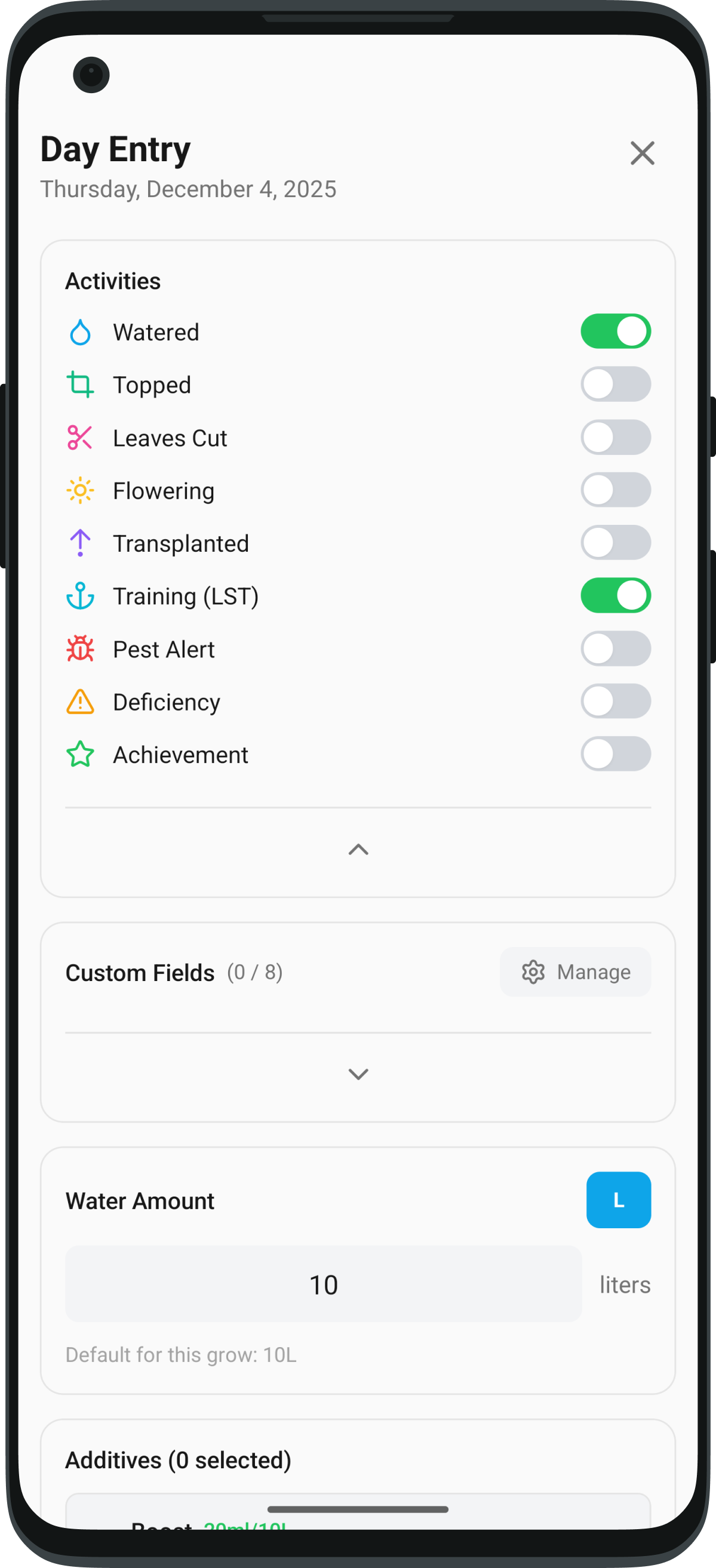Click the Additives (0 selected) header

pyautogui.click(x=178, y=1459)
